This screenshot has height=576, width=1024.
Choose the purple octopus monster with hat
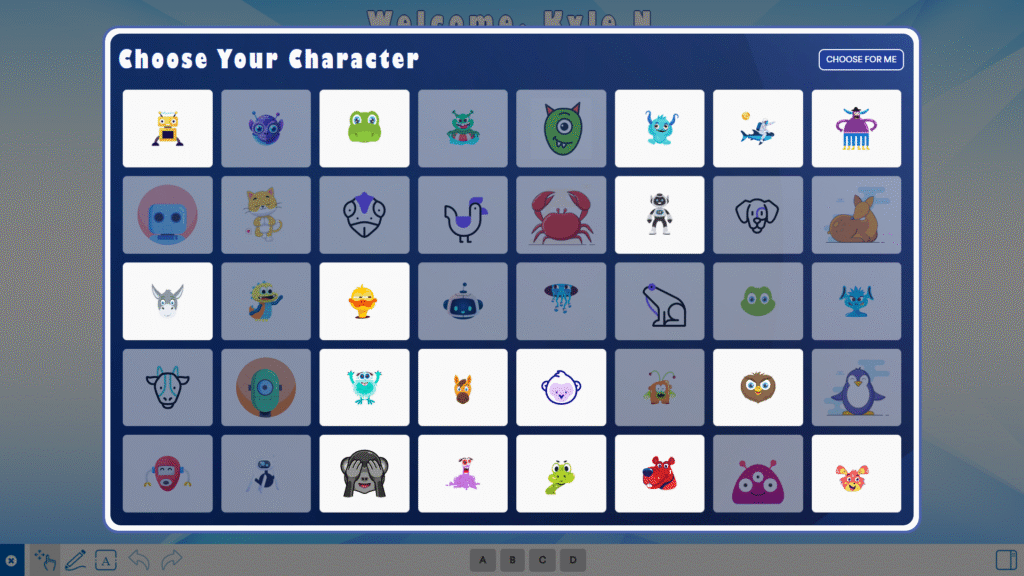tap(856, 128)
